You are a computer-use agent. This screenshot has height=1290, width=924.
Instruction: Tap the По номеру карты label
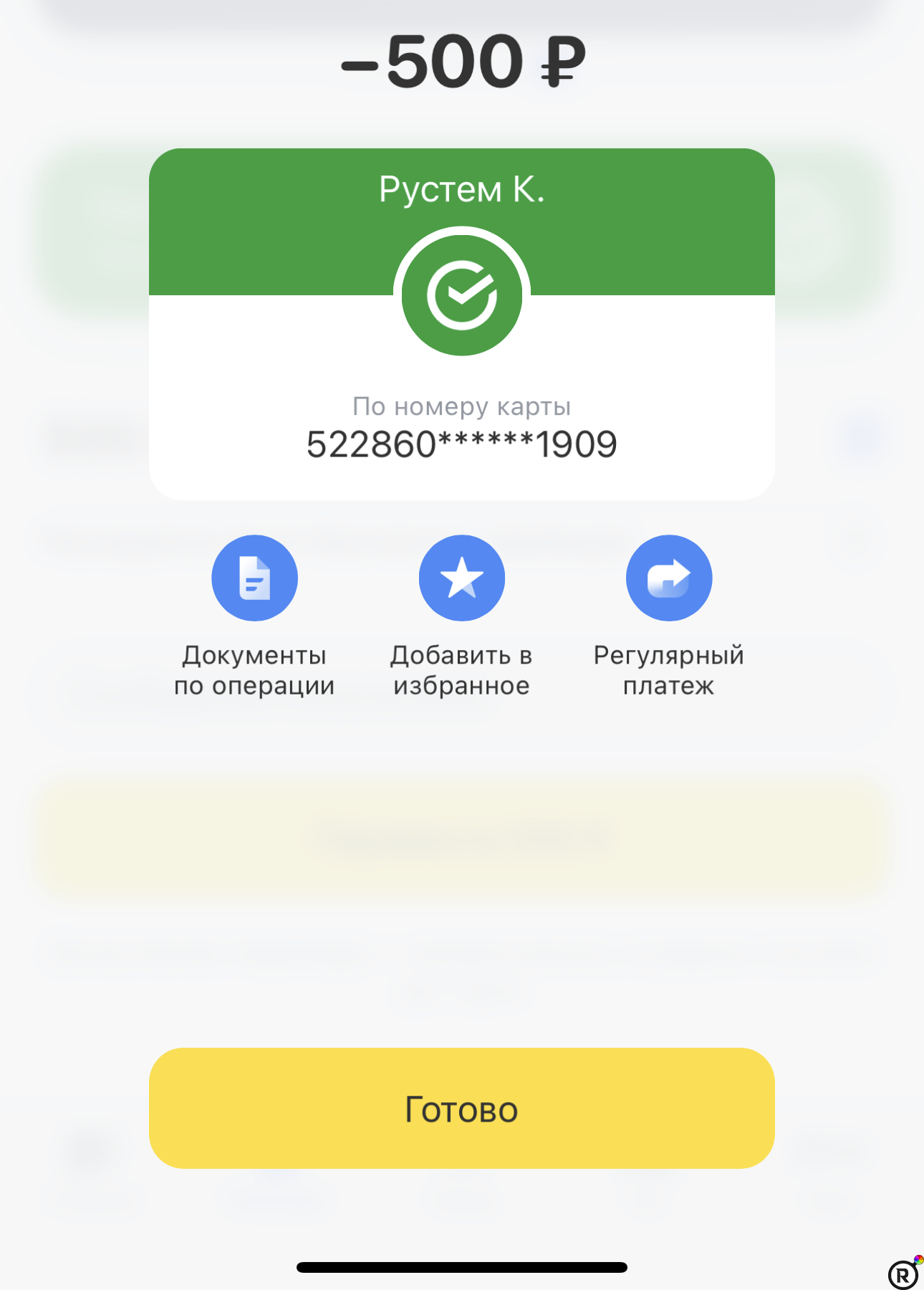[x=462, y=406]
